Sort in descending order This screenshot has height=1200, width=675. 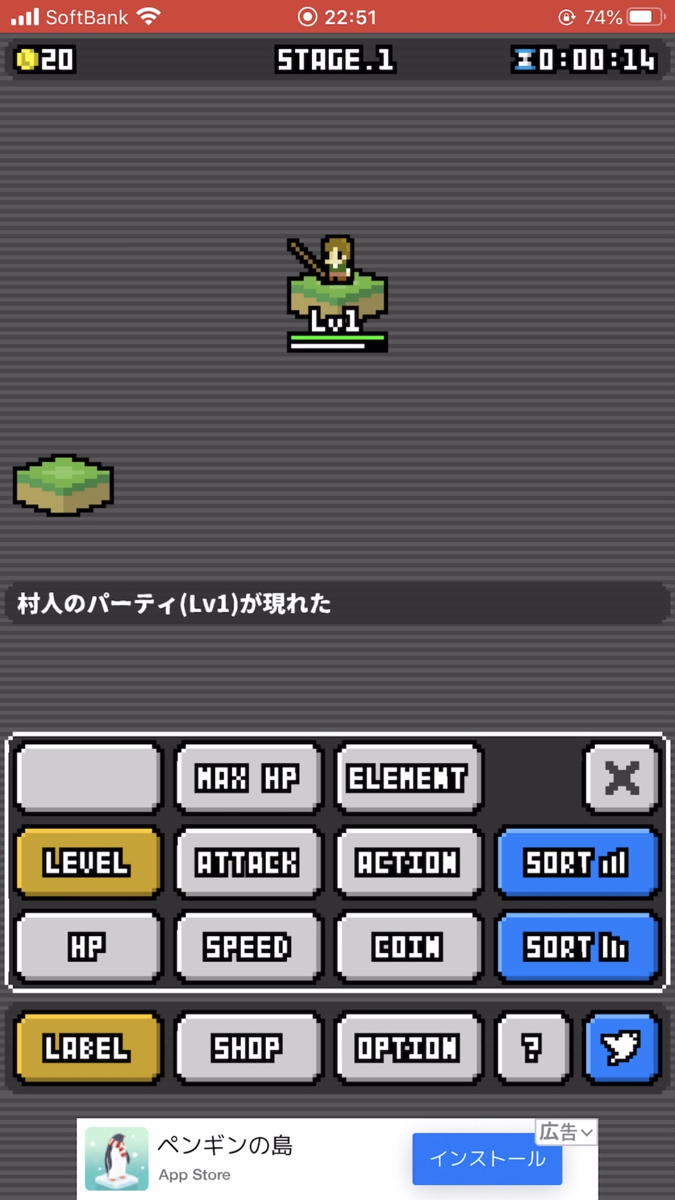click(577, 946)
